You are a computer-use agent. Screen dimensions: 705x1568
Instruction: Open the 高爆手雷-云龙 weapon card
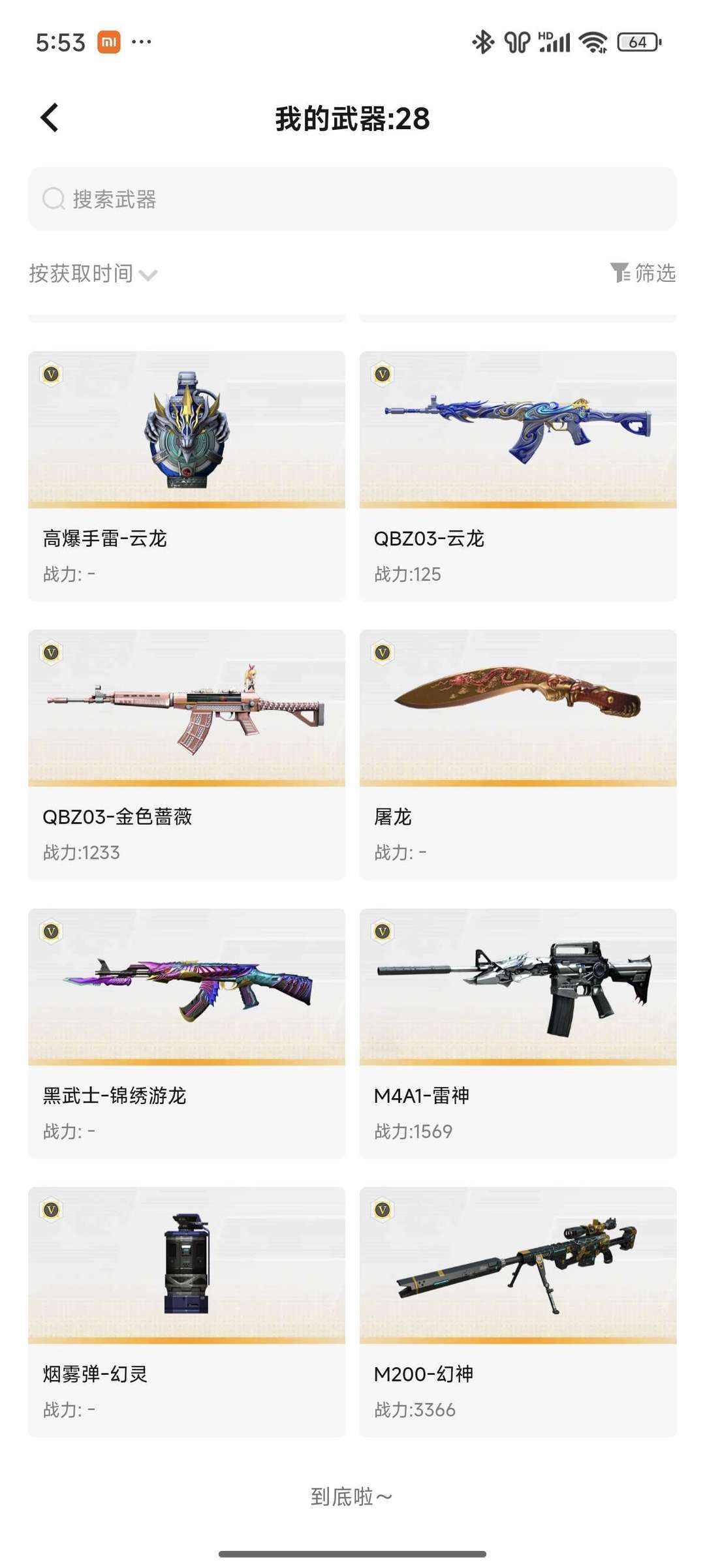click(x=187, y=476)
